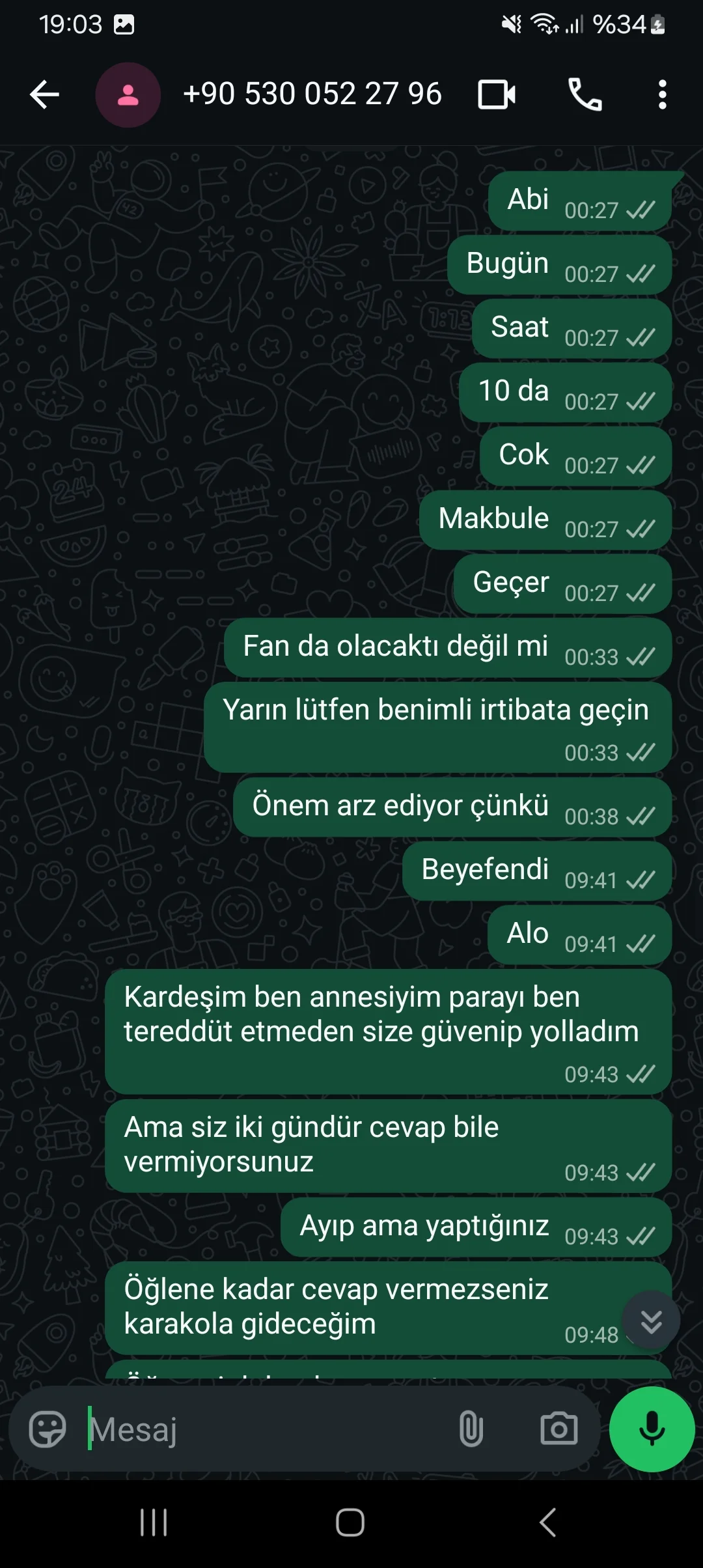Start a voice call
The width and height of the screenshot is (703, 1568).
[x=585, y=95]
